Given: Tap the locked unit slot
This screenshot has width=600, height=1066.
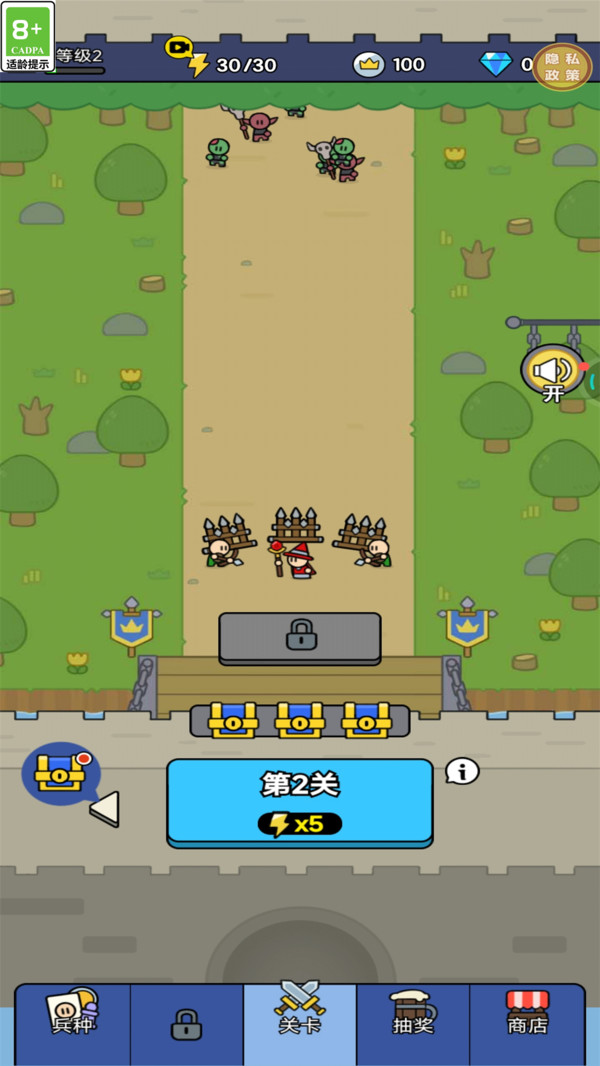Looking at the screenshot, I should (x=300, y=636).
